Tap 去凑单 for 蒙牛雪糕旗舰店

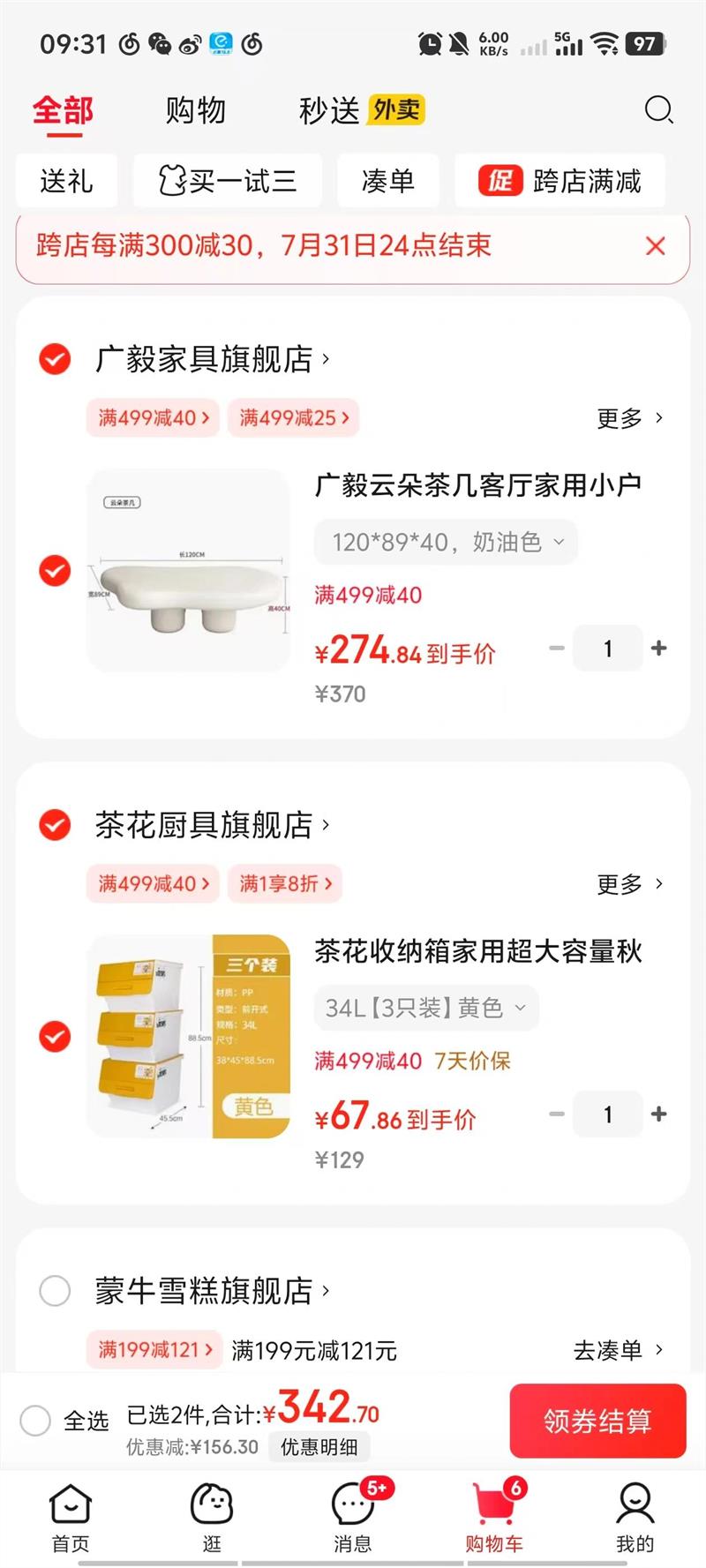tap(617, 1350)
